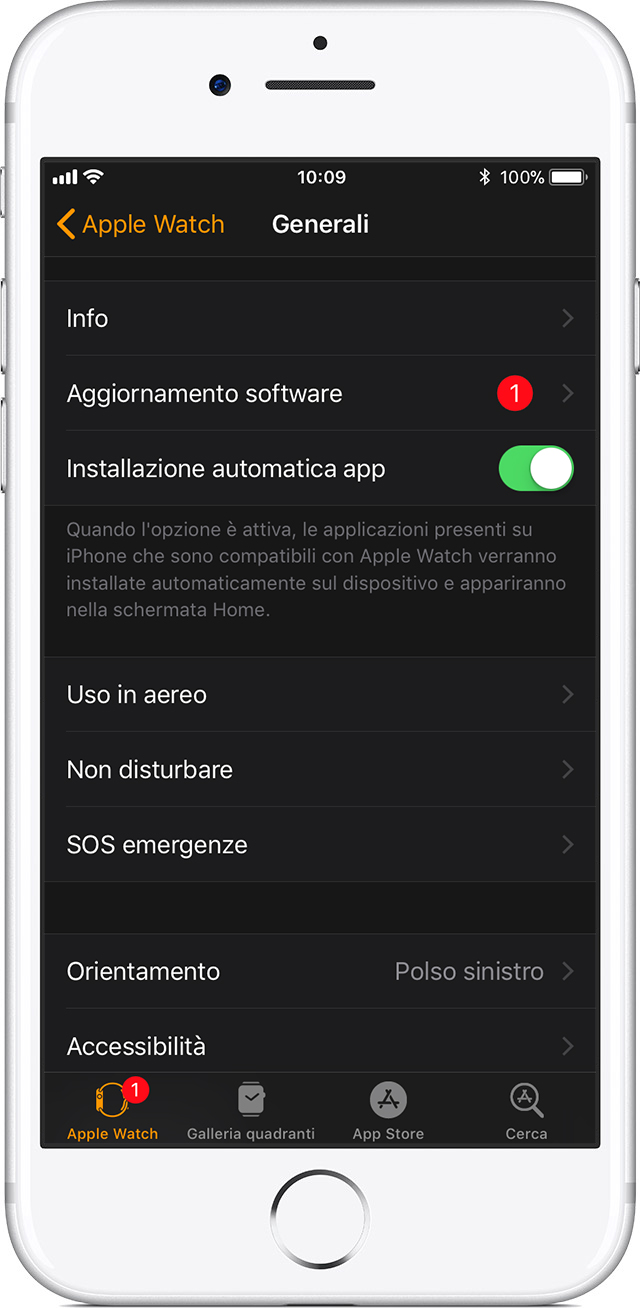Toggle Installazione automatica app off

click(x=535, y=469)
